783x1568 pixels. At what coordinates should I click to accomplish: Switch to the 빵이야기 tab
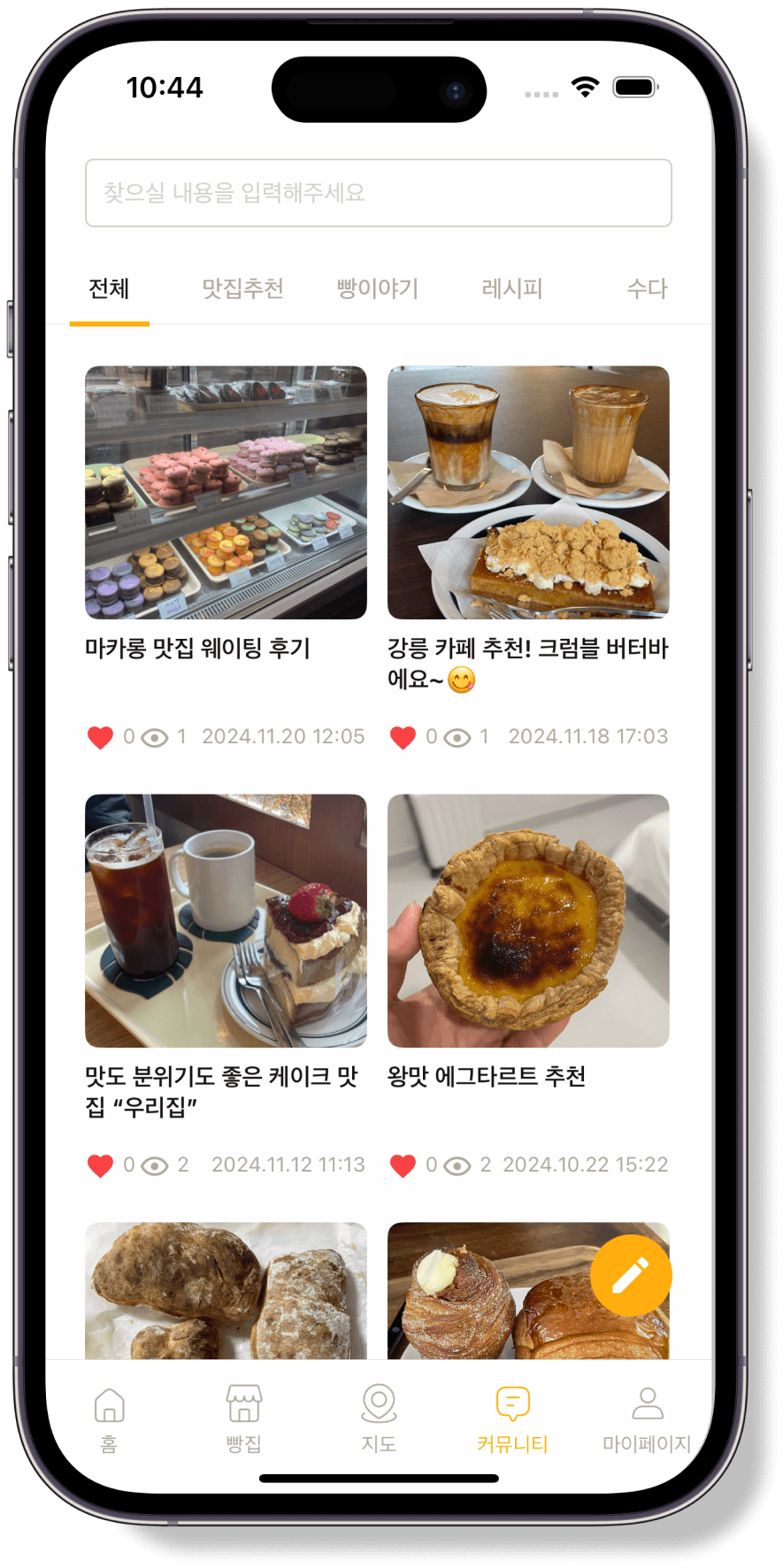(x=377, y=288)
